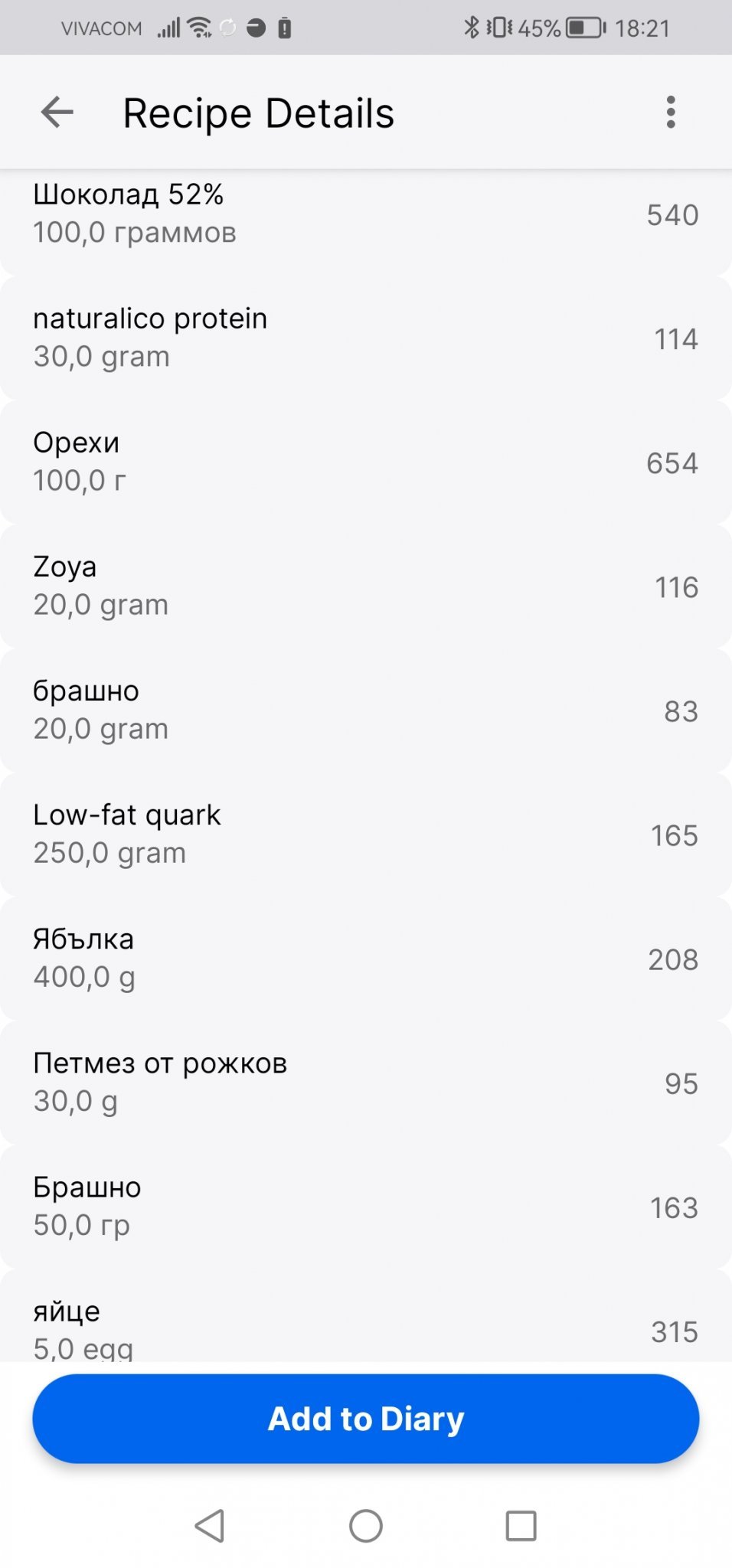Add recipe to diary
The height and width of the screenshot is (1568, 732).
366,1418
